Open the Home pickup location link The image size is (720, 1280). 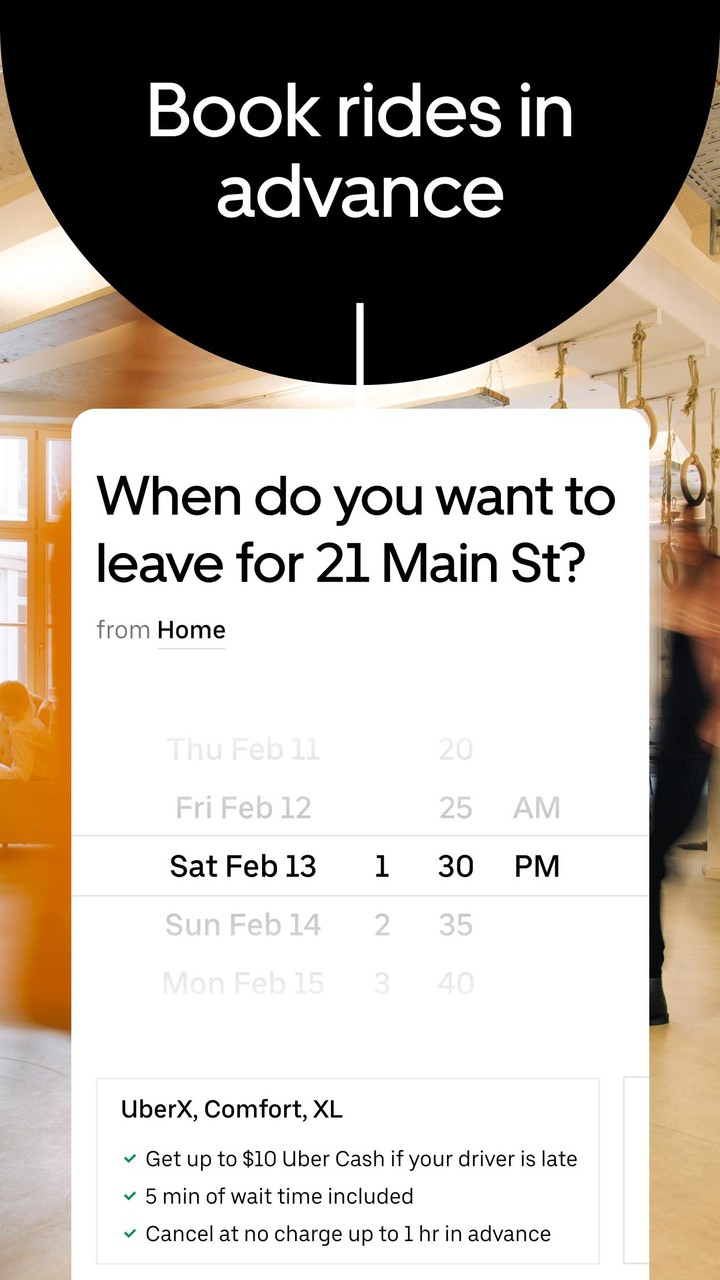coord(191,630)
